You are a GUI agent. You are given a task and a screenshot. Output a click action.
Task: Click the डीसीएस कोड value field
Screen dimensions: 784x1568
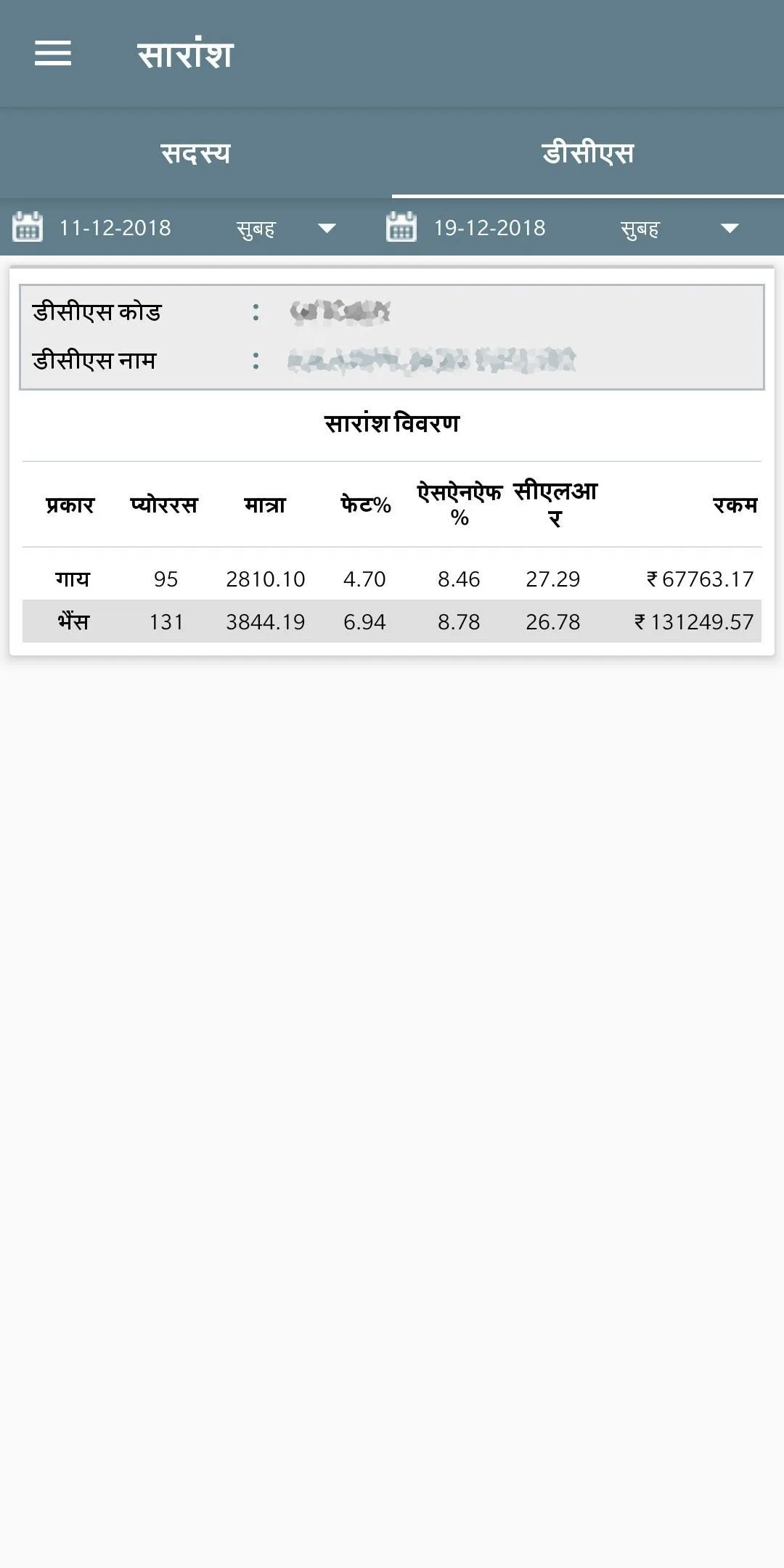(341, 311)
